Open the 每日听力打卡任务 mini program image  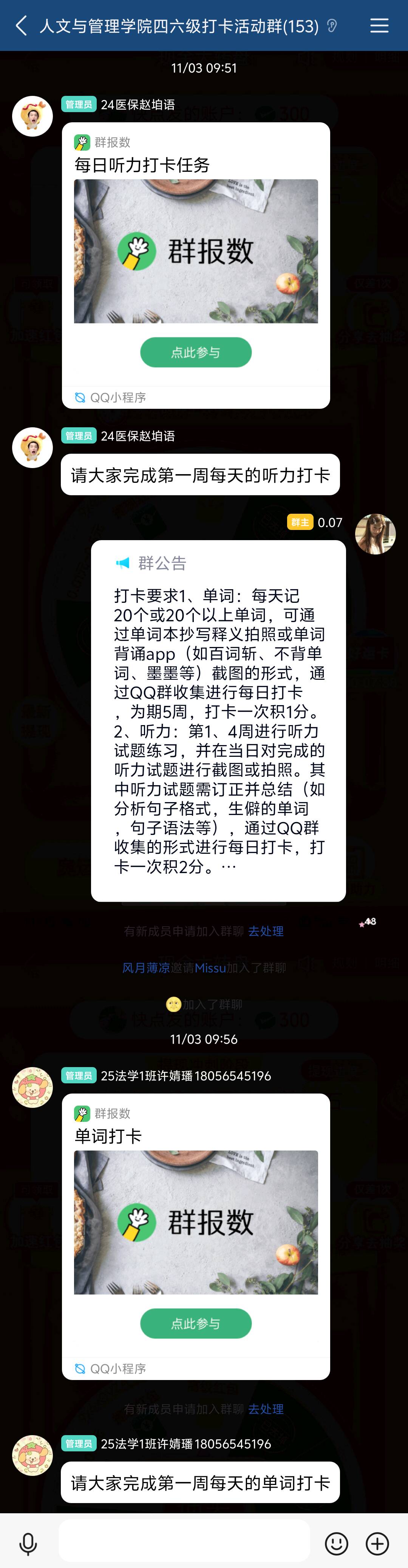coord(195,251)
